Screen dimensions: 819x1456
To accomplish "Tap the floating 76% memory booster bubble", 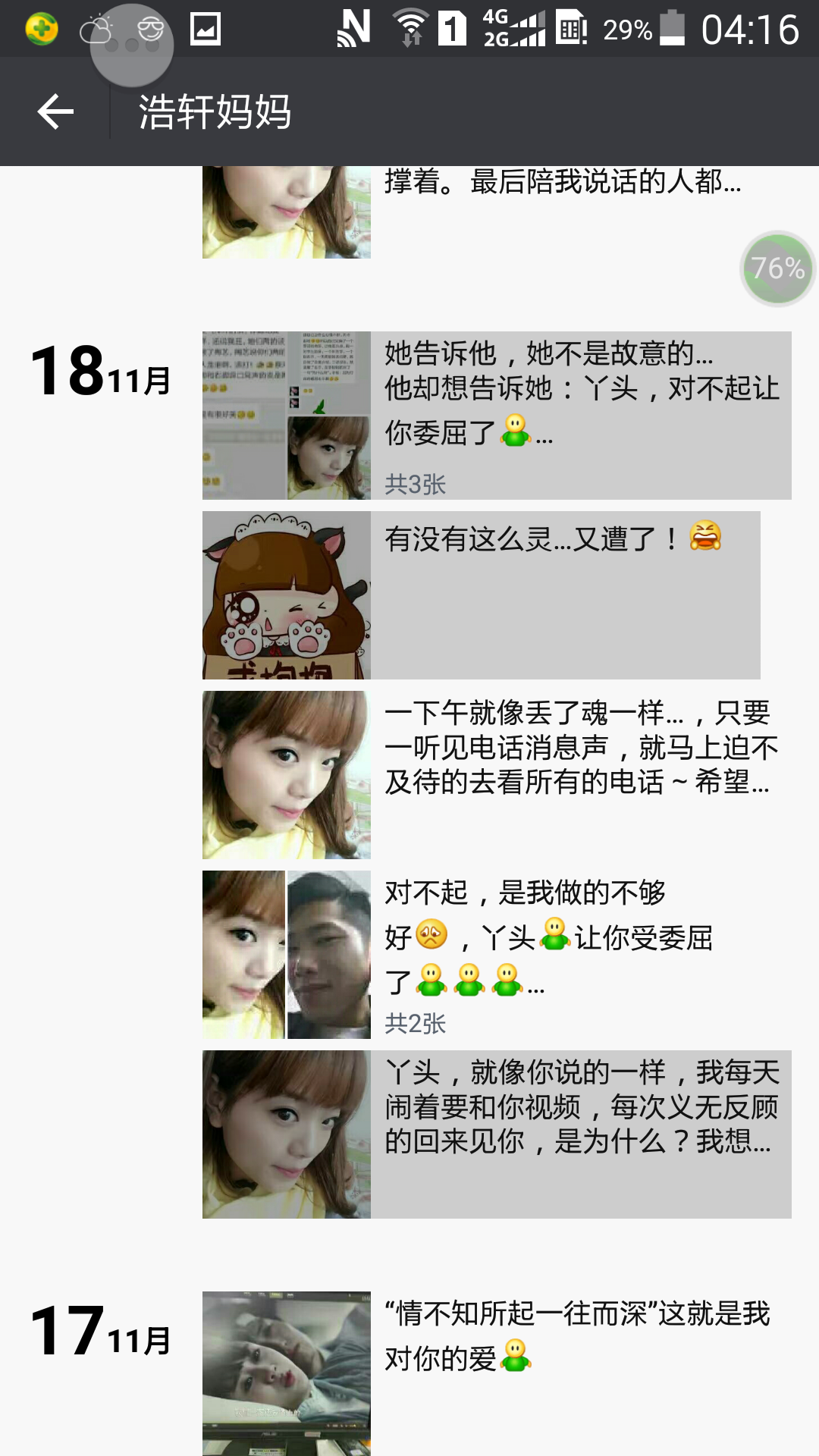I will click(x=777, y=268).
